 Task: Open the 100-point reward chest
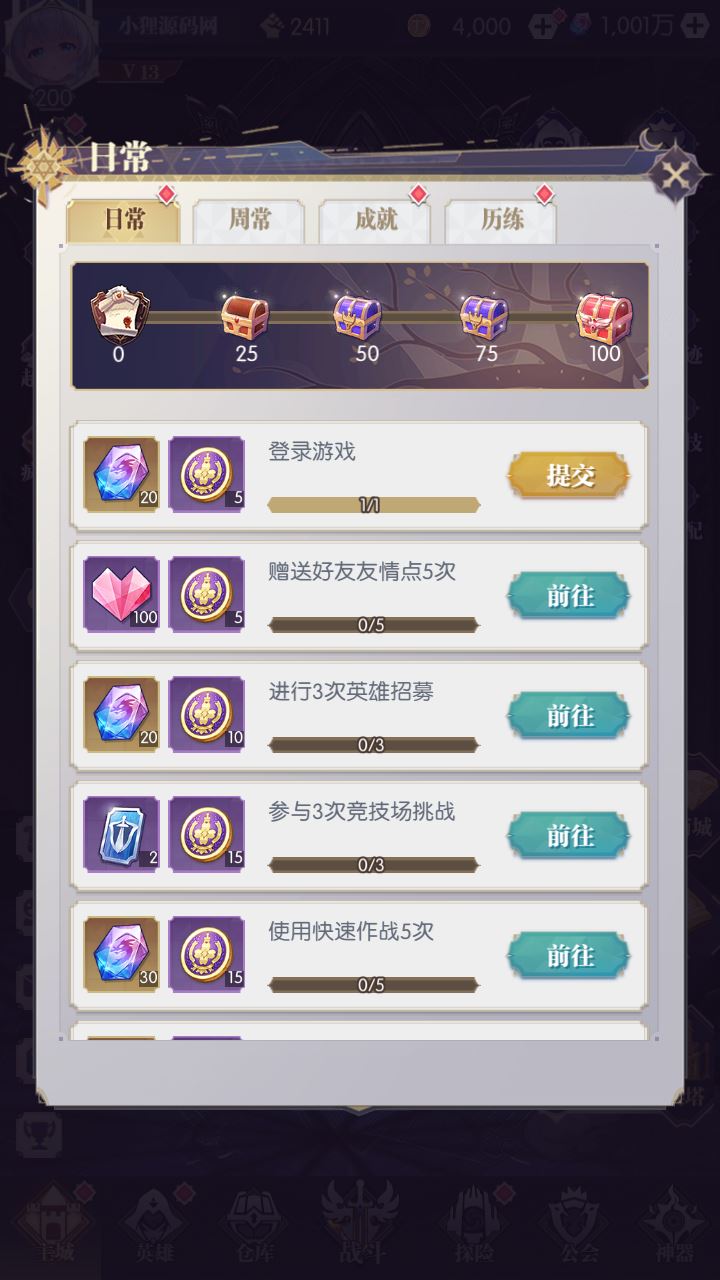pos(604,317)
